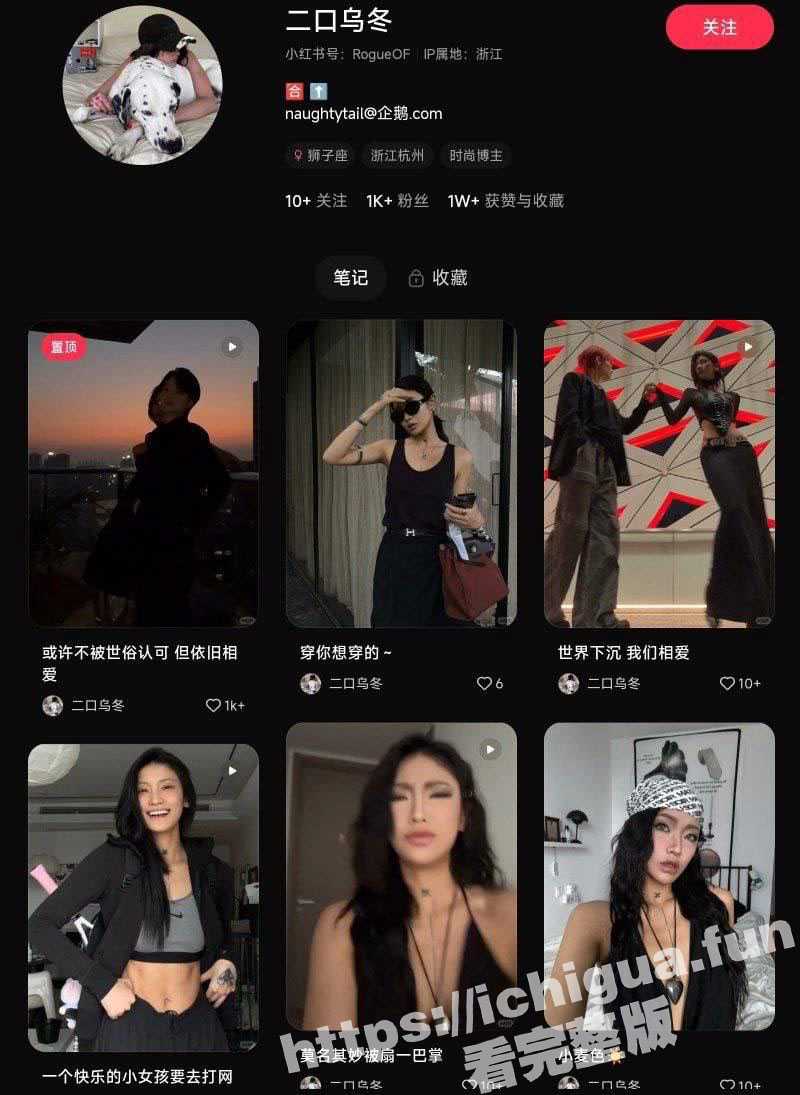Switch to the 笔记 tab
800x1095 pixels.
[x=350, y=278]
